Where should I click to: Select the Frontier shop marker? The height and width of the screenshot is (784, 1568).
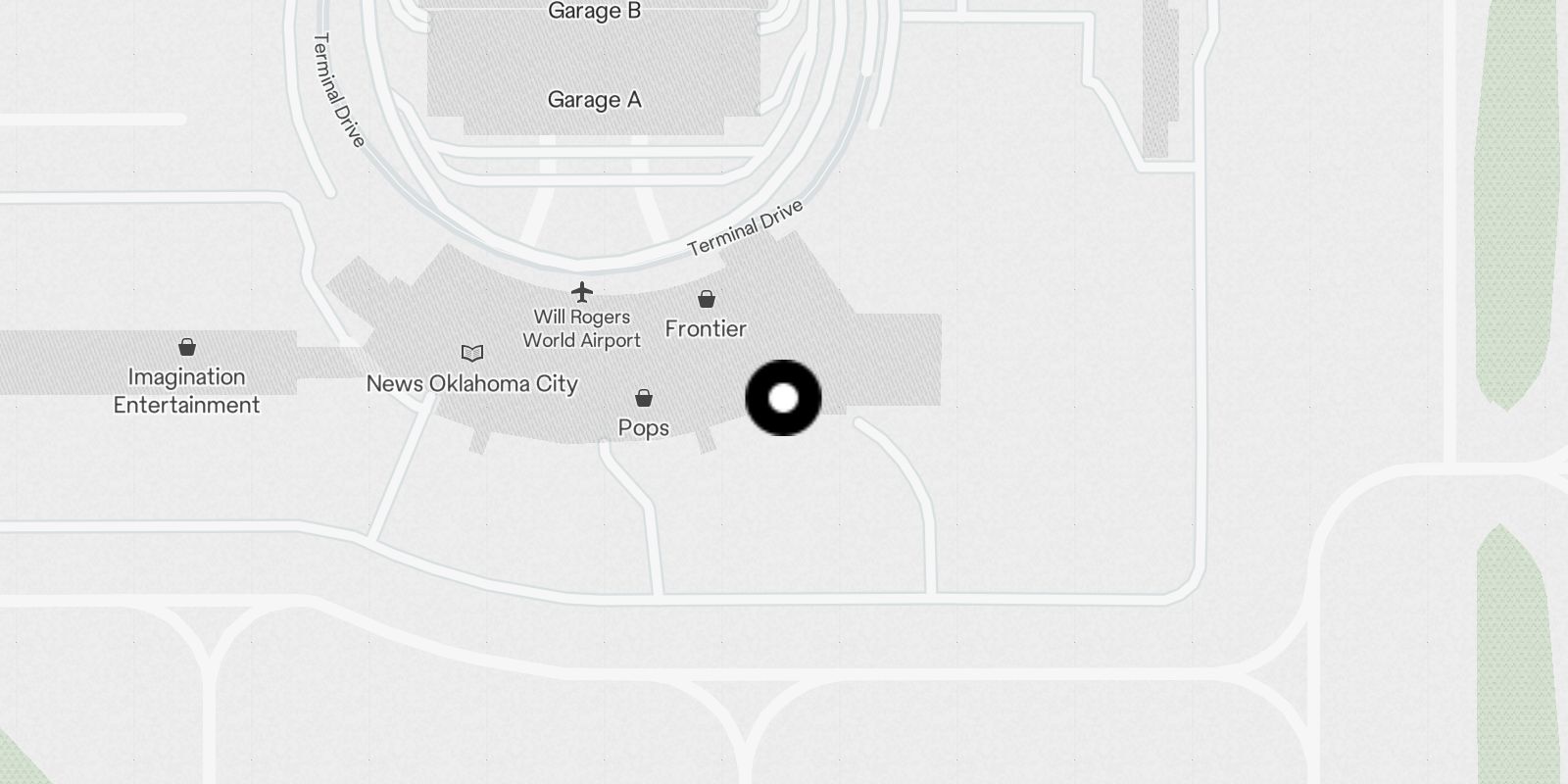(x=706, y=299)
